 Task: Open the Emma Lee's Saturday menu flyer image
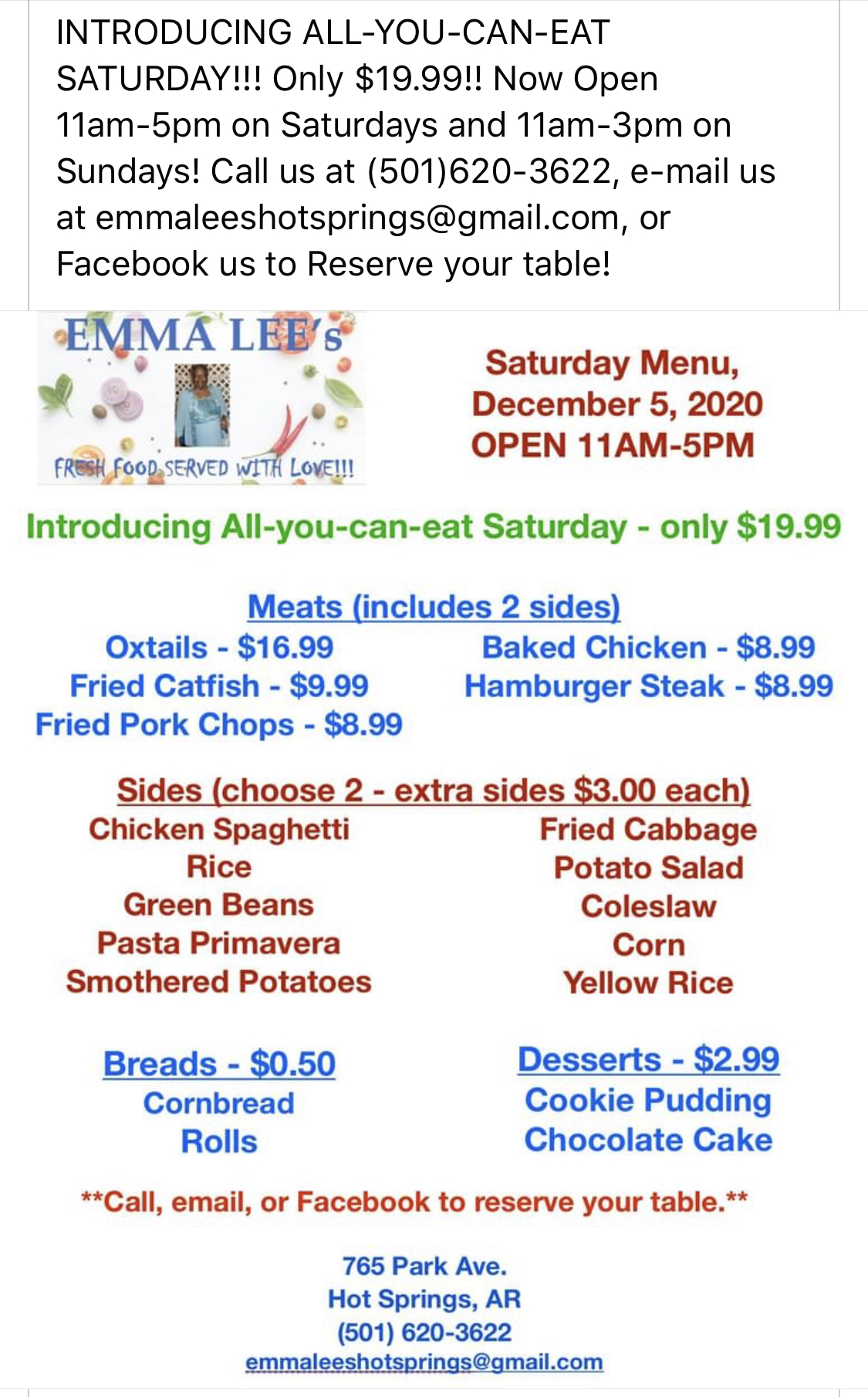pos(434,849)
